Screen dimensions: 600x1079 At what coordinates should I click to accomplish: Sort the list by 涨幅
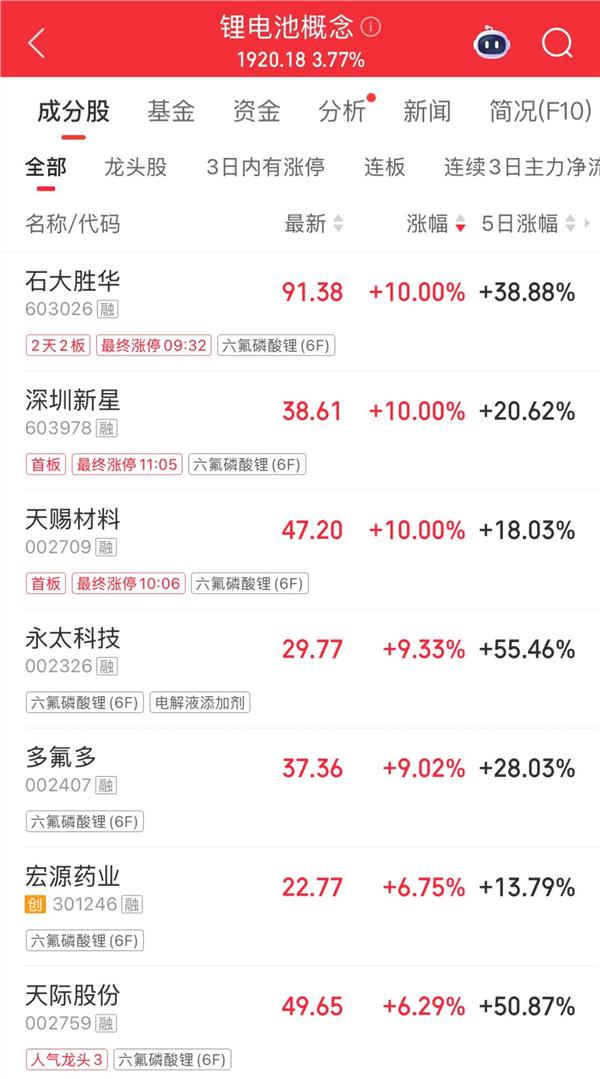pyautogui.click(x=435, y=224)
